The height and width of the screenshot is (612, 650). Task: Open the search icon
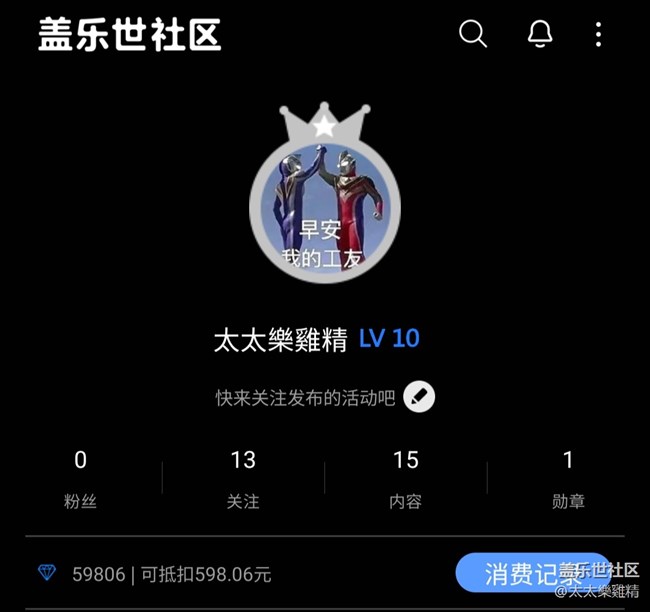(473, 34)
